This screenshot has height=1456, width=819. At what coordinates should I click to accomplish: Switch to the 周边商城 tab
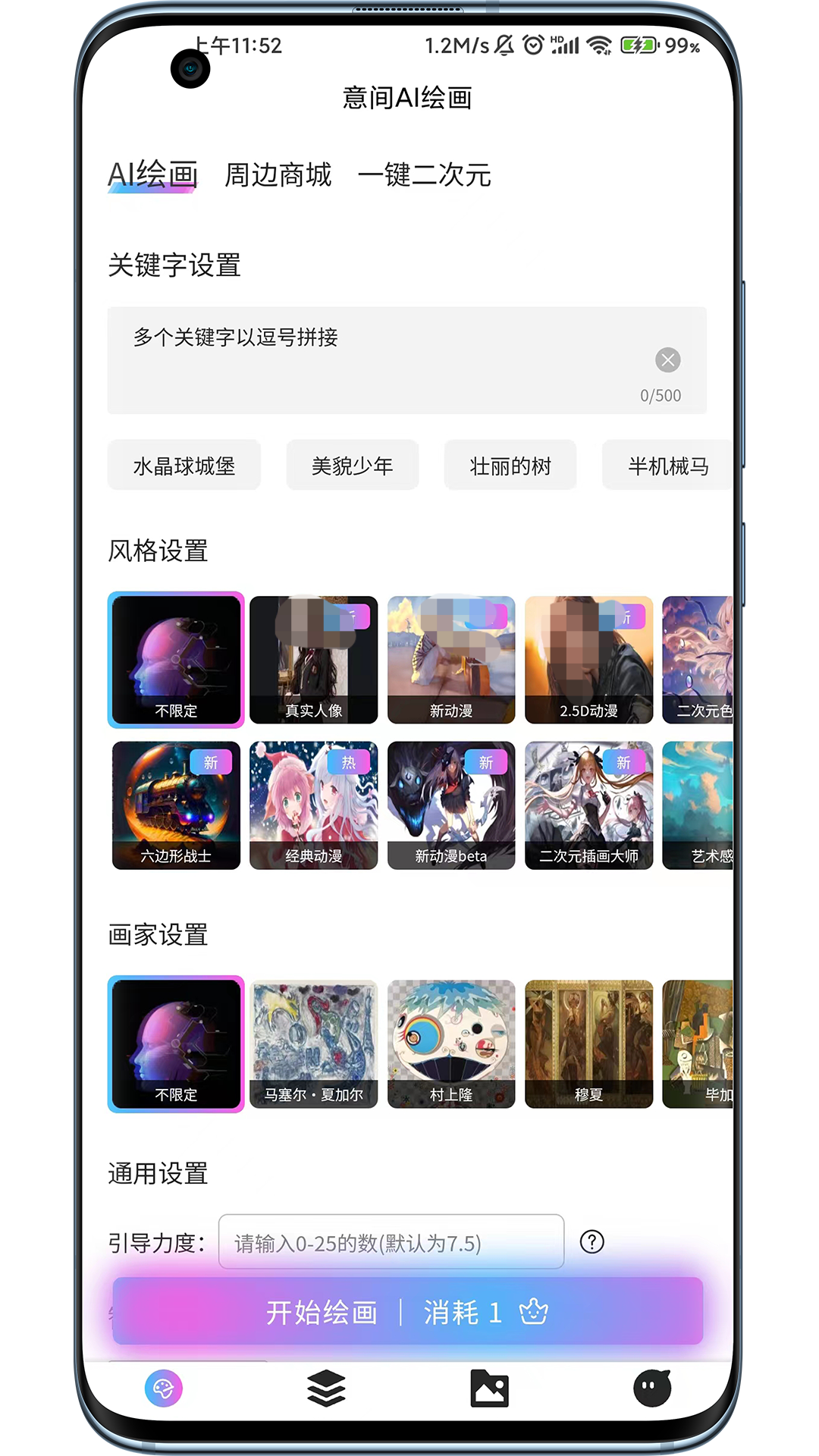(278, 175)
